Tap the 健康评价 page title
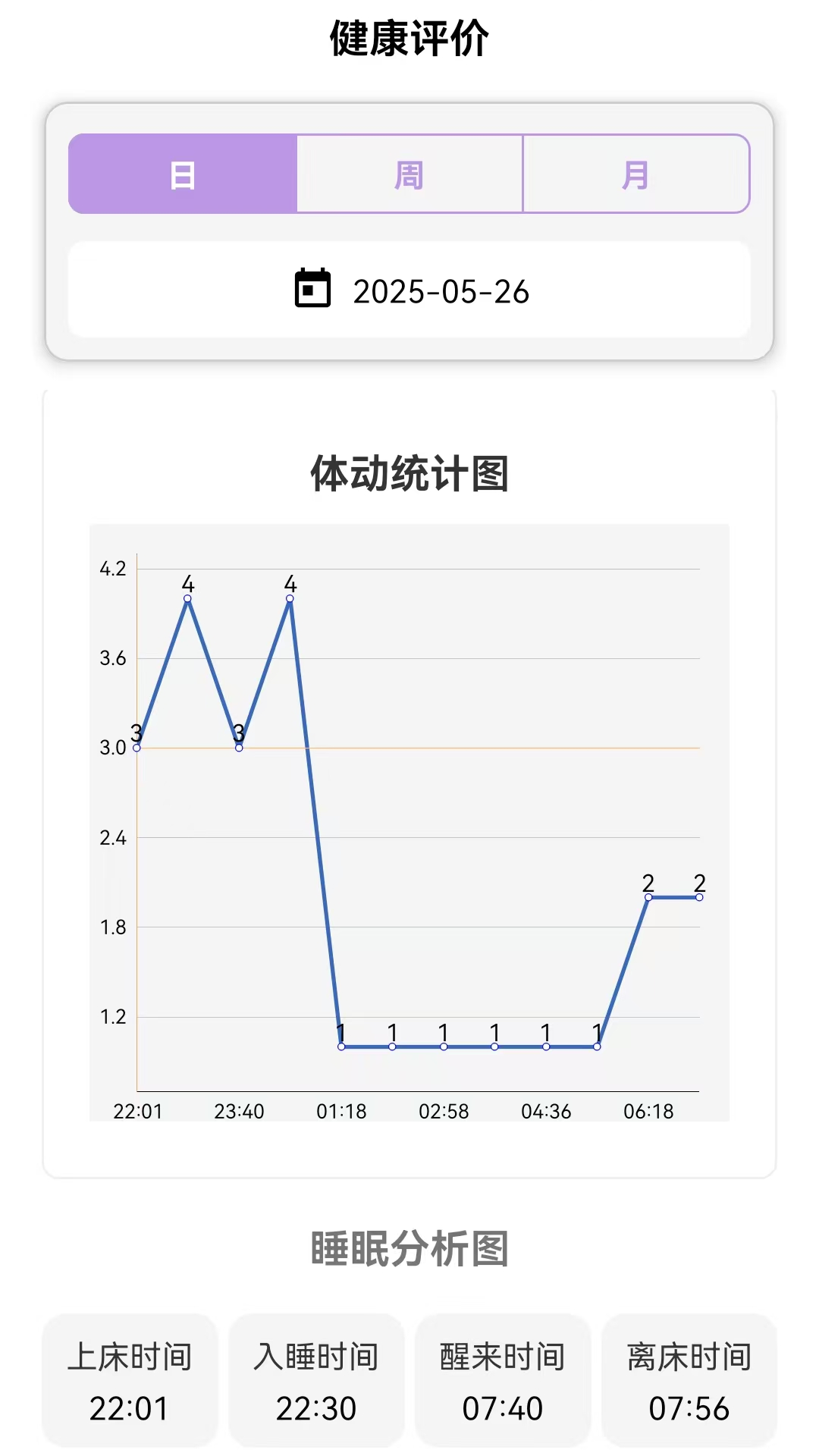This screenshot has width=819, height=1456. coord(409,36)
